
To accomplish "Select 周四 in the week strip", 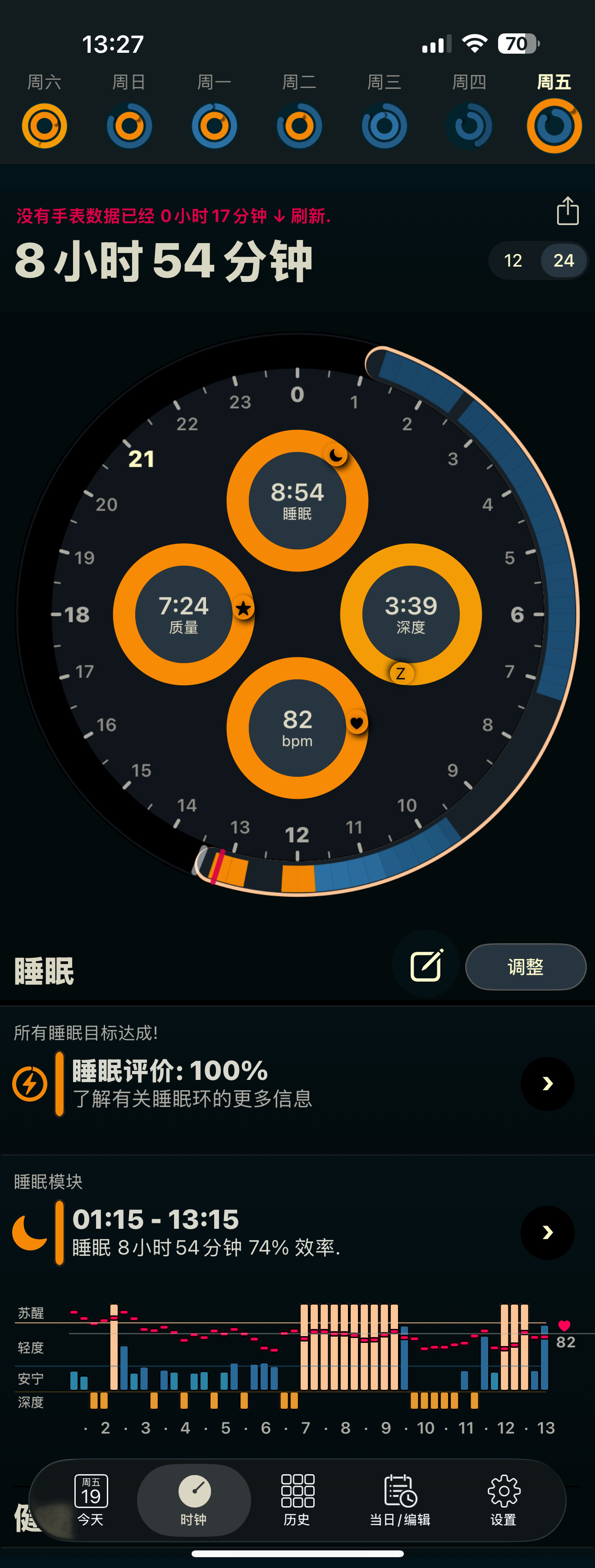I will (469, 125).
